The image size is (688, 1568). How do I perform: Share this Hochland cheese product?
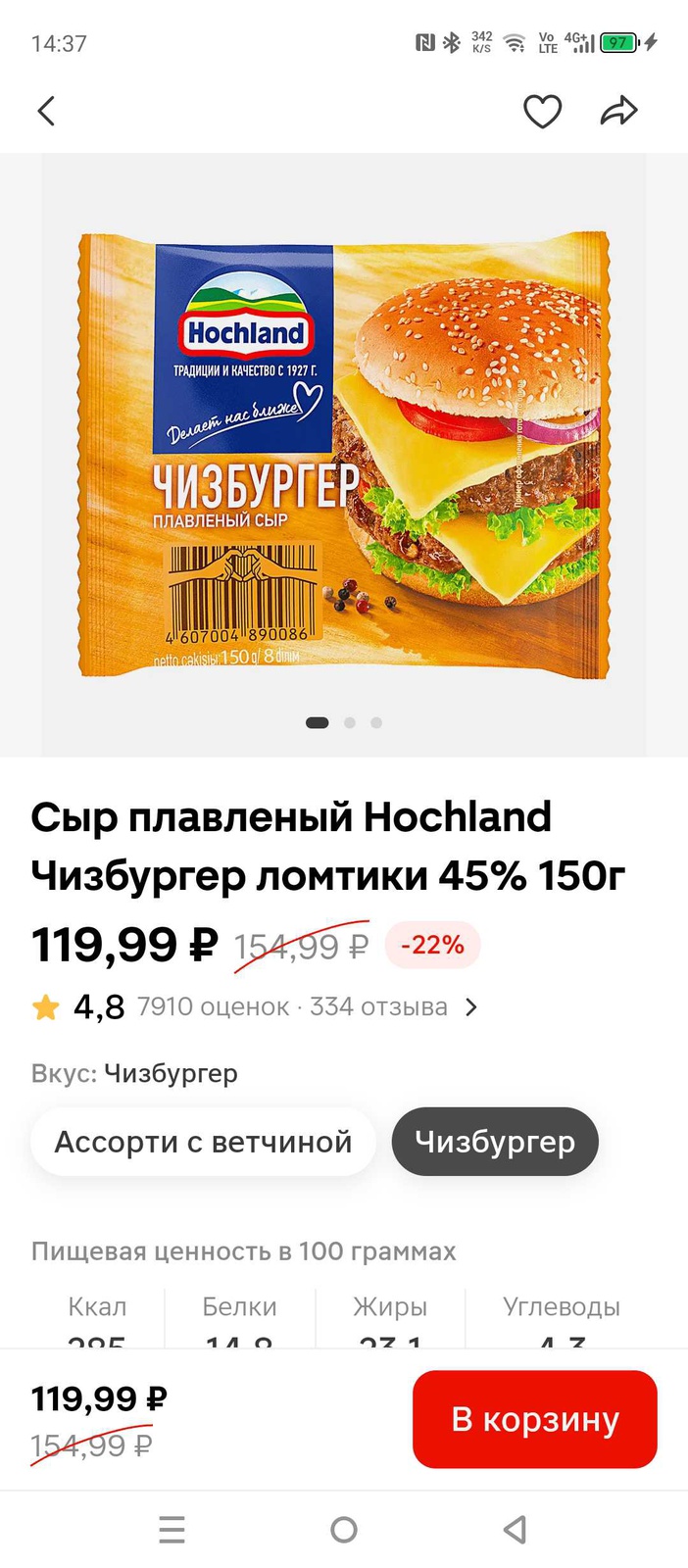coord(618,112)
